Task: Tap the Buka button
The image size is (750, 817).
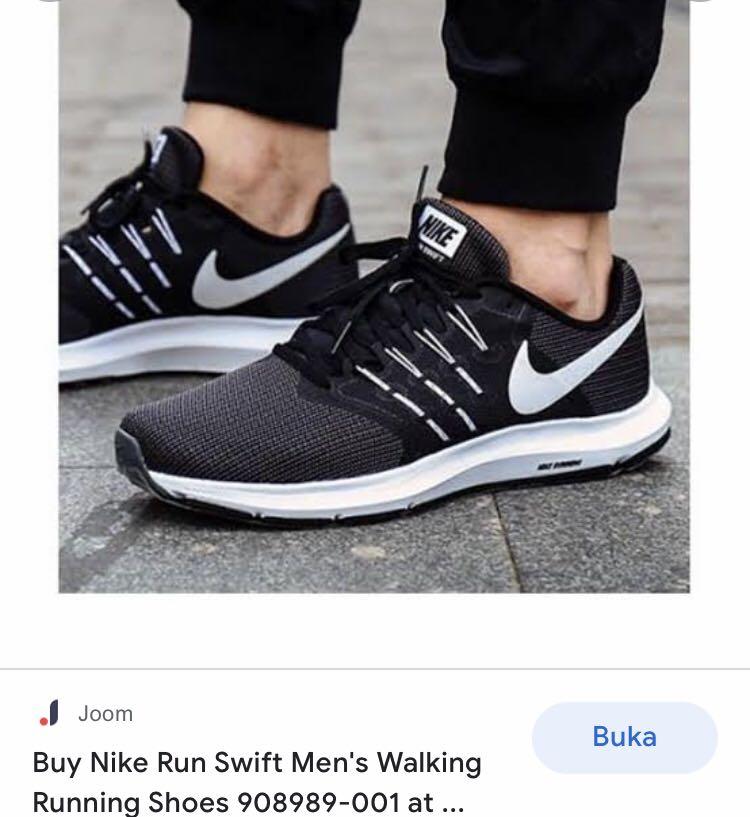Action: pos(624,738)
